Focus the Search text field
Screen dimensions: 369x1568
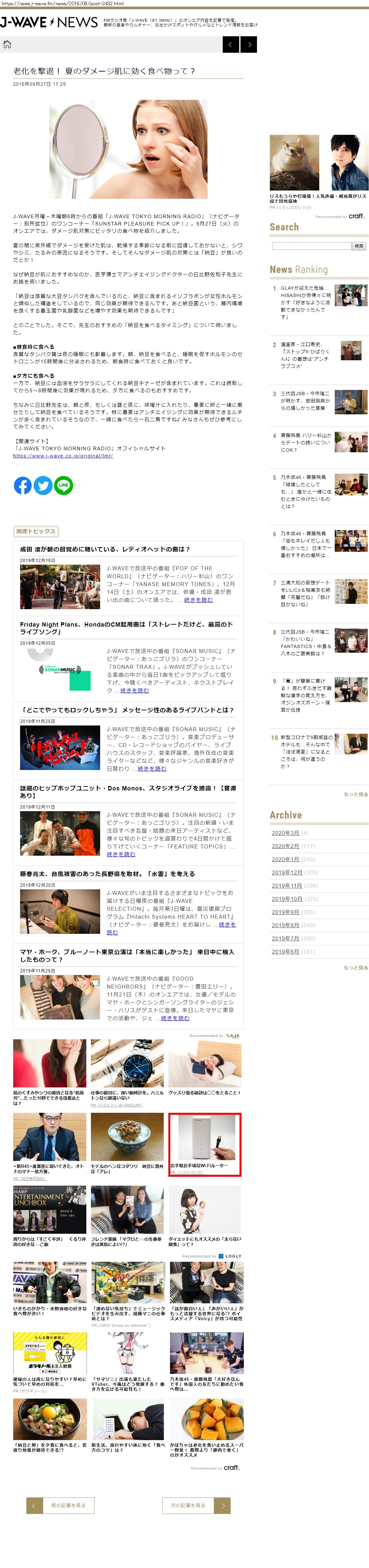click(311, 246)
